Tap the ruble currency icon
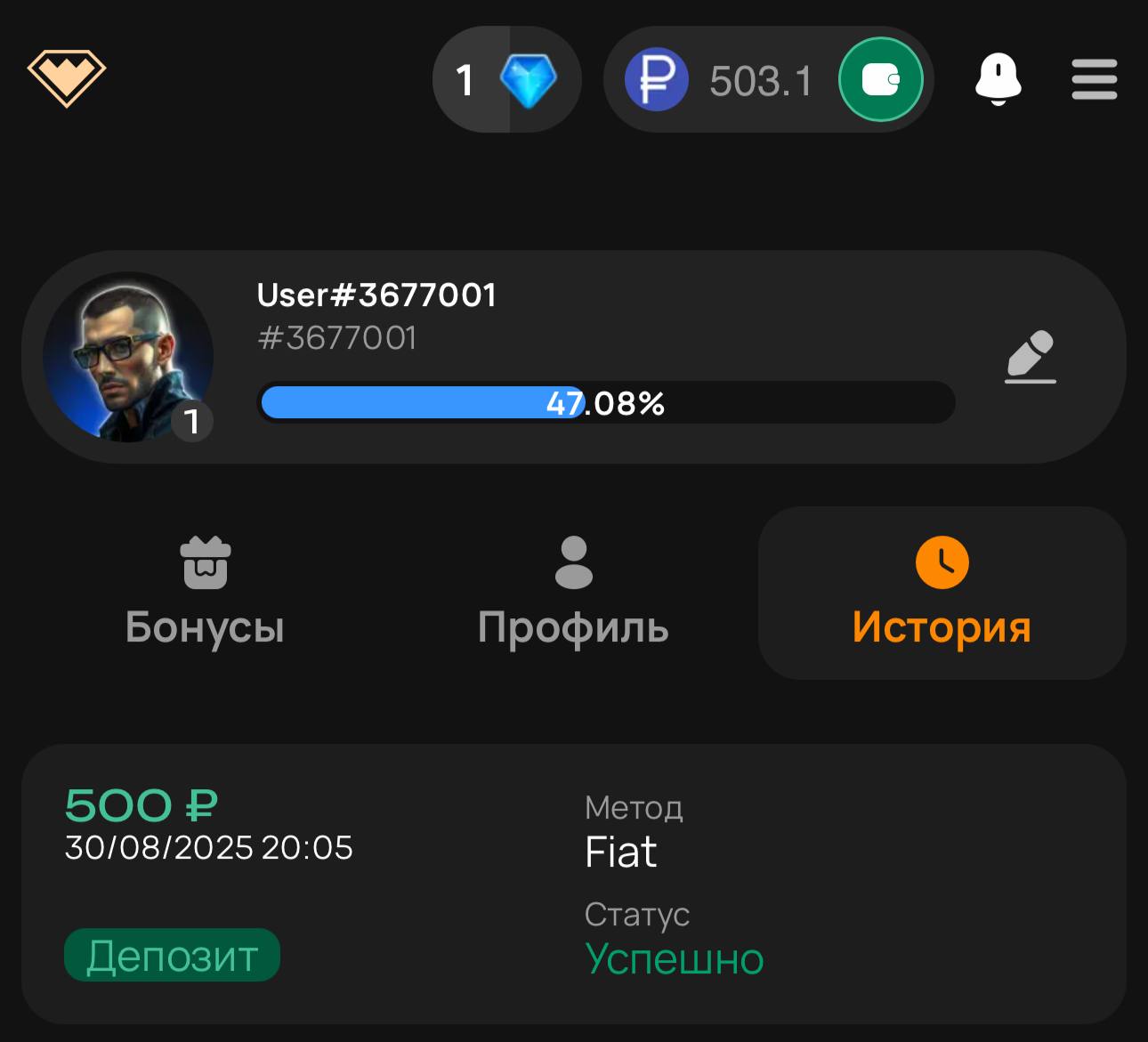1148x1042 pixels. pos(656,79)
